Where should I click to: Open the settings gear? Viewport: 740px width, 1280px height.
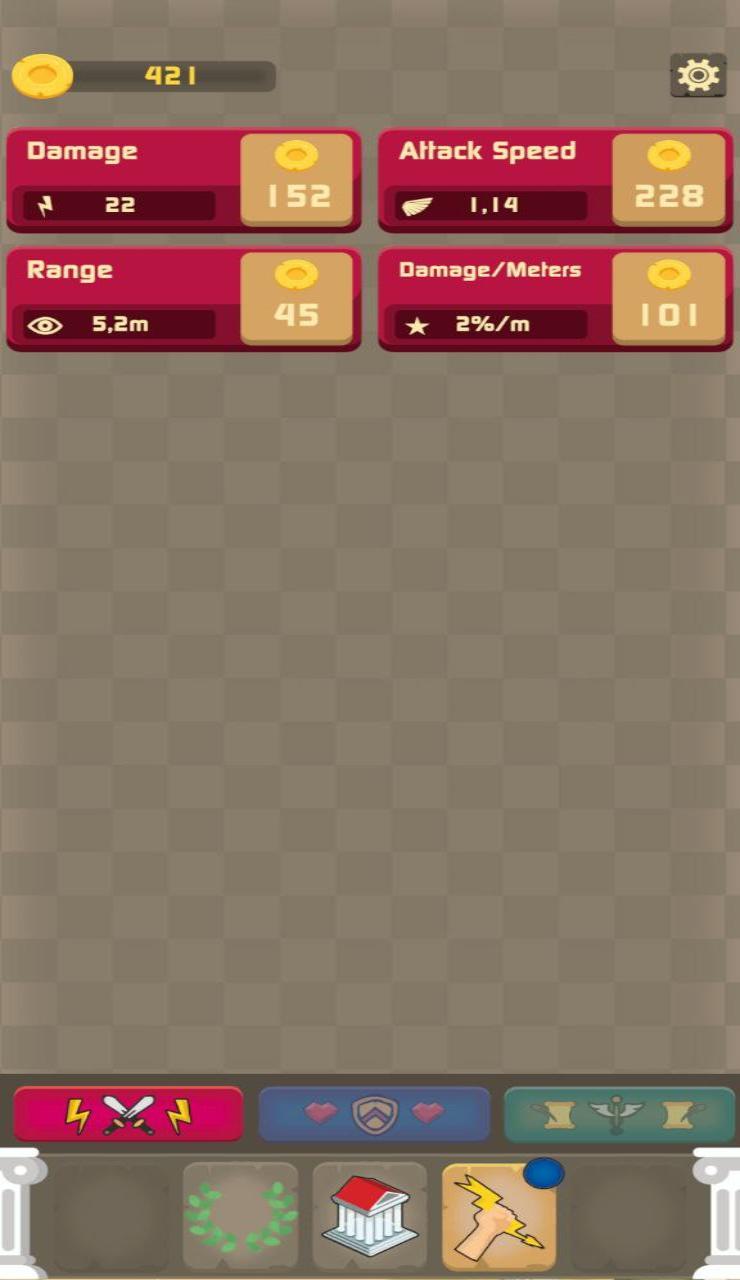click(x=698, y=75)
